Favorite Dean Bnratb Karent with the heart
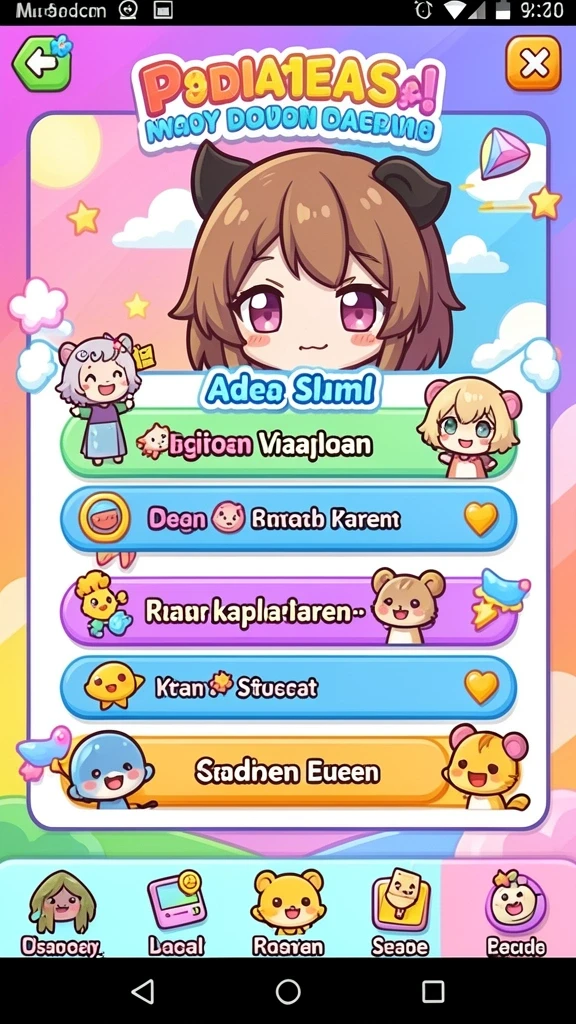Screen dimensions: 576x1024 point(481,519)
